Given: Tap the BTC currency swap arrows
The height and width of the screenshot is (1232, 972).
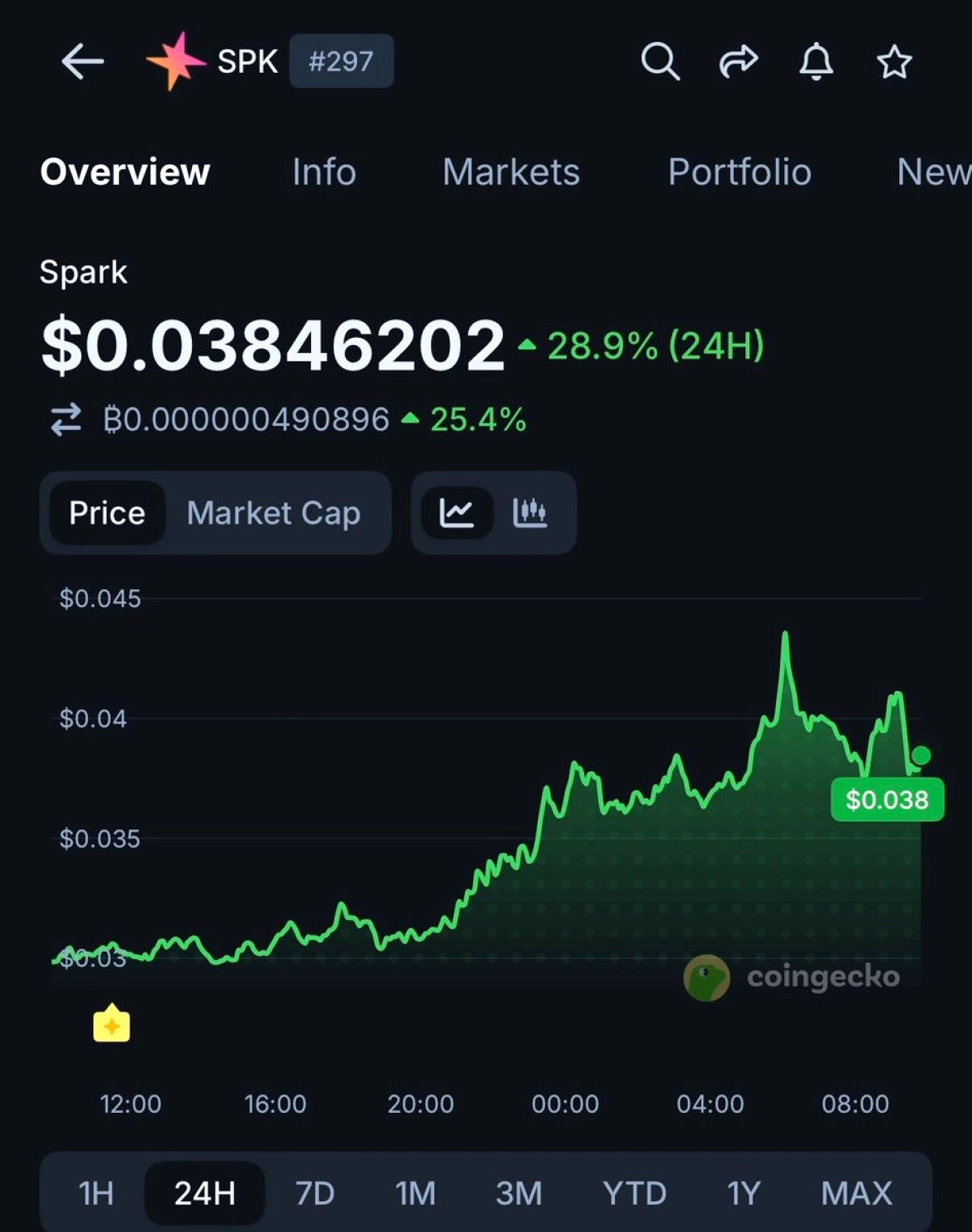Looking at the screenshot, I should pyautogui.click(x=66, y=420).
